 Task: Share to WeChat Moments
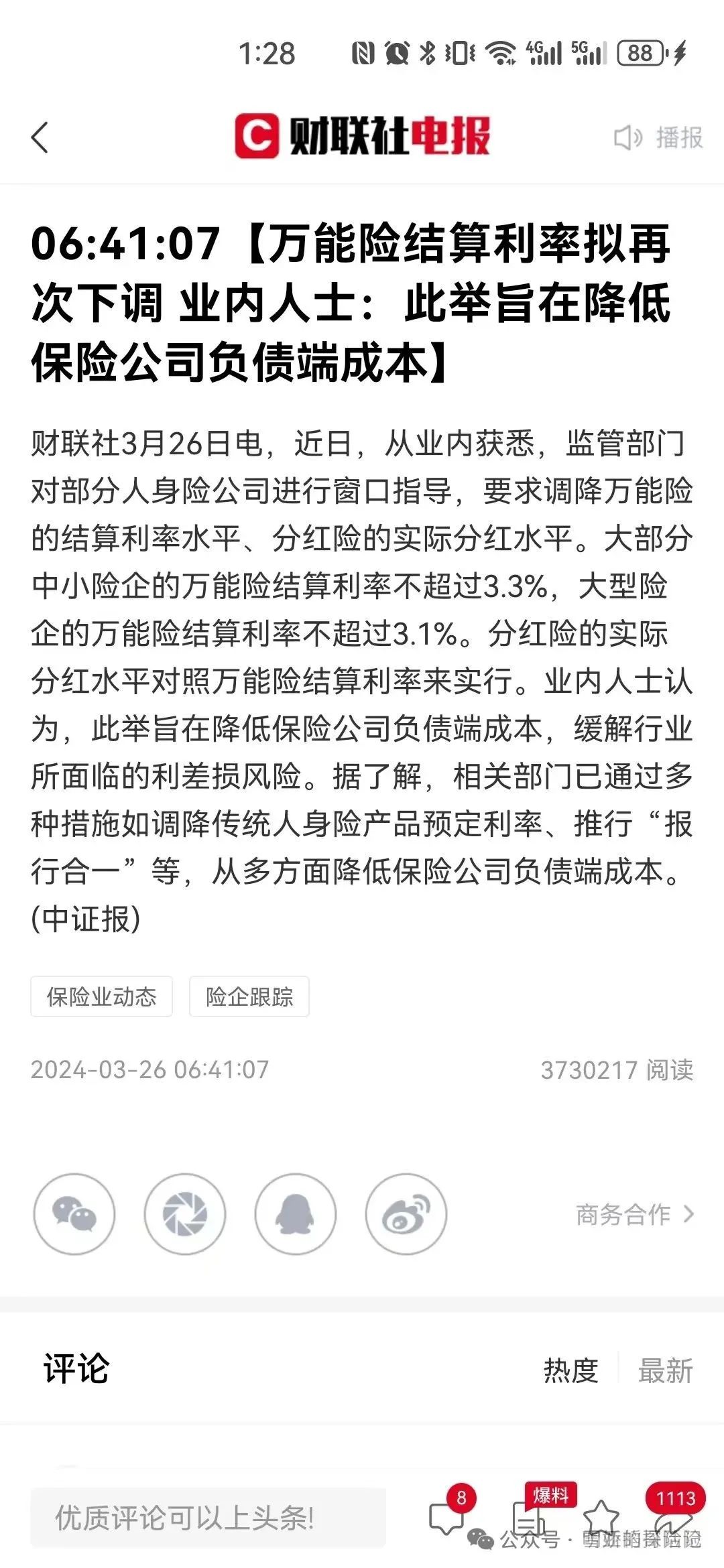click(185, 1214)
